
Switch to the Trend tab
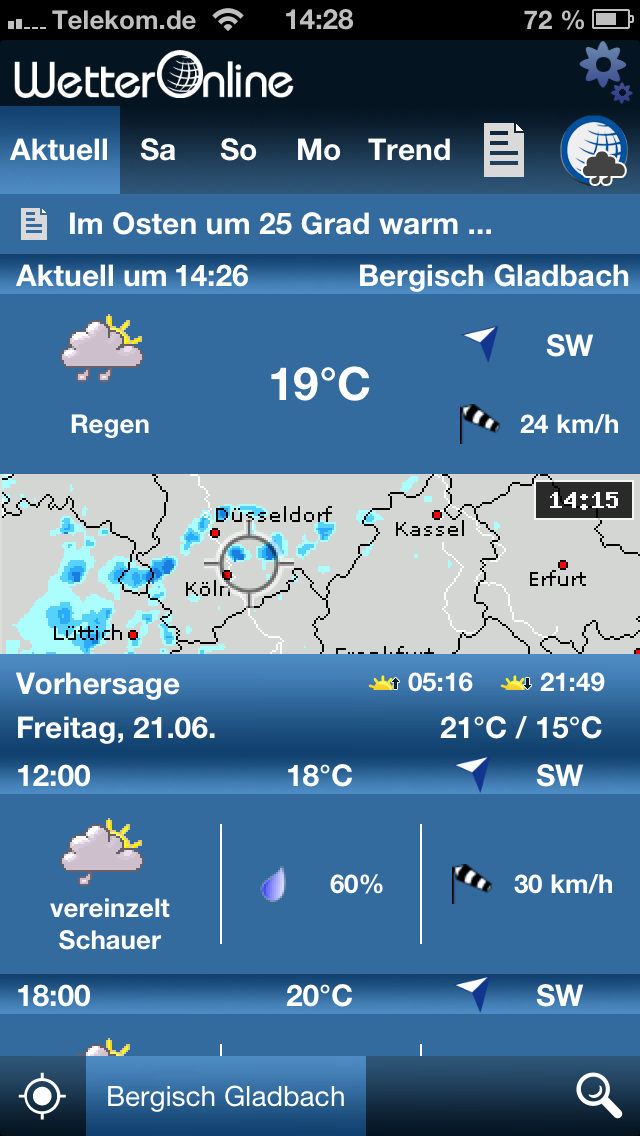point(410,150)
